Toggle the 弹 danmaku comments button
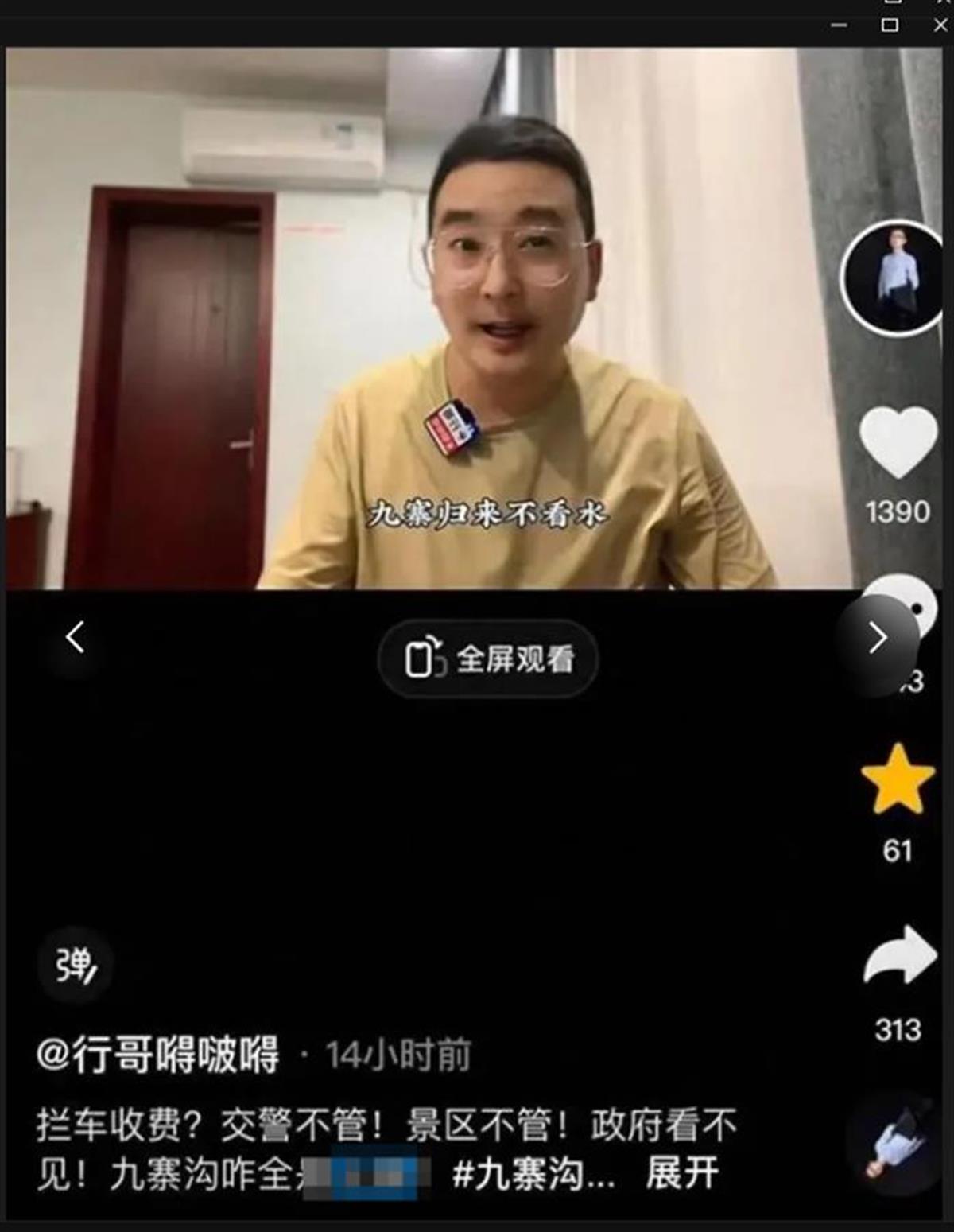954x1232 pixels. 76,966
